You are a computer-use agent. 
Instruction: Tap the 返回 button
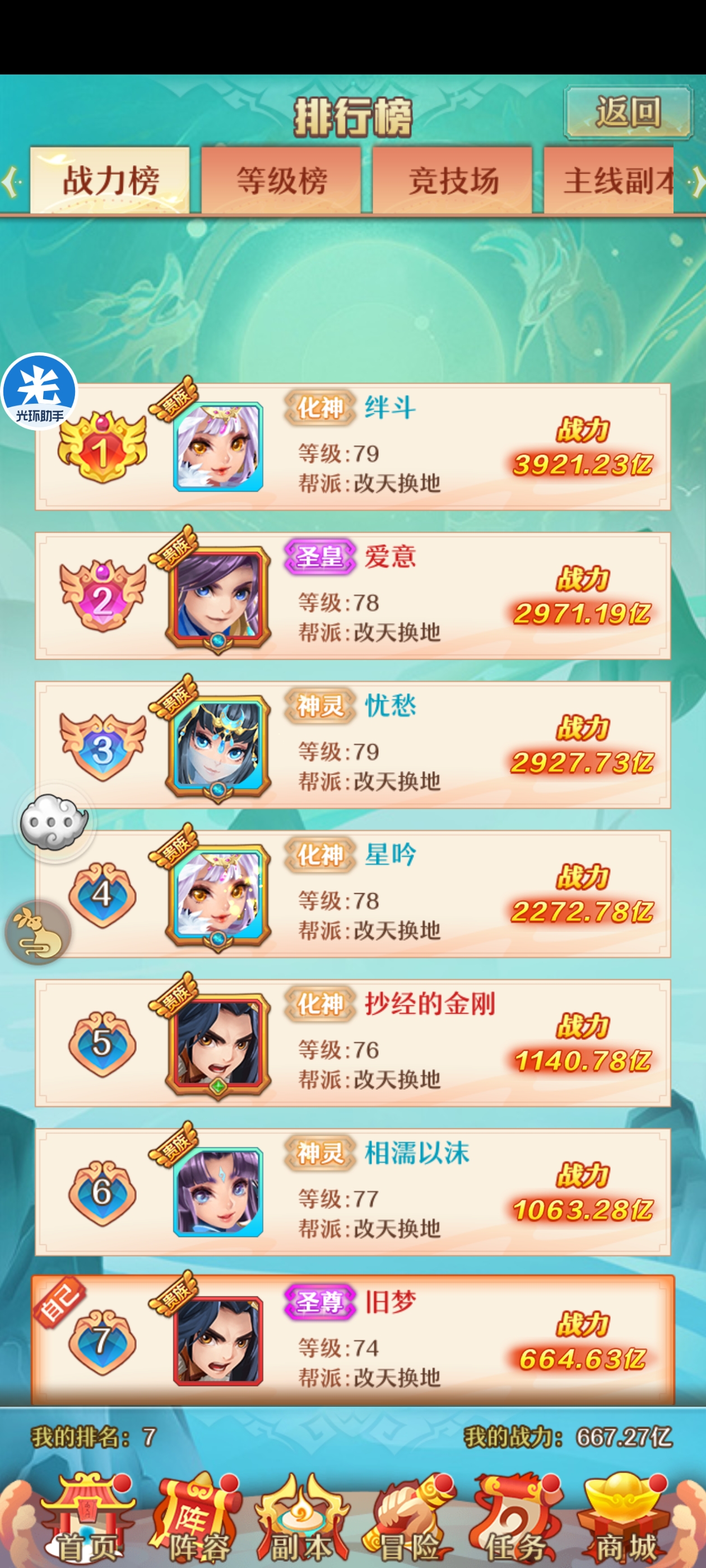click(628, 113)
